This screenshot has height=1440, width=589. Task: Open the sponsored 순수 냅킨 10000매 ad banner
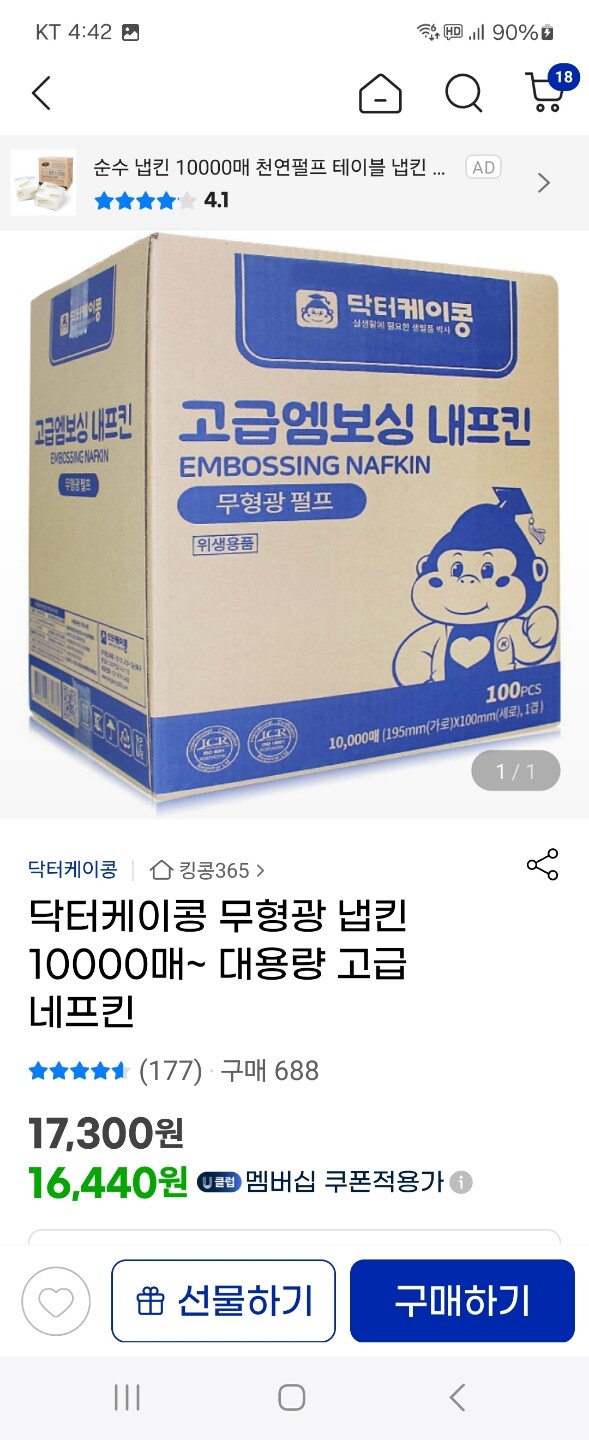[x=294, y=183]
